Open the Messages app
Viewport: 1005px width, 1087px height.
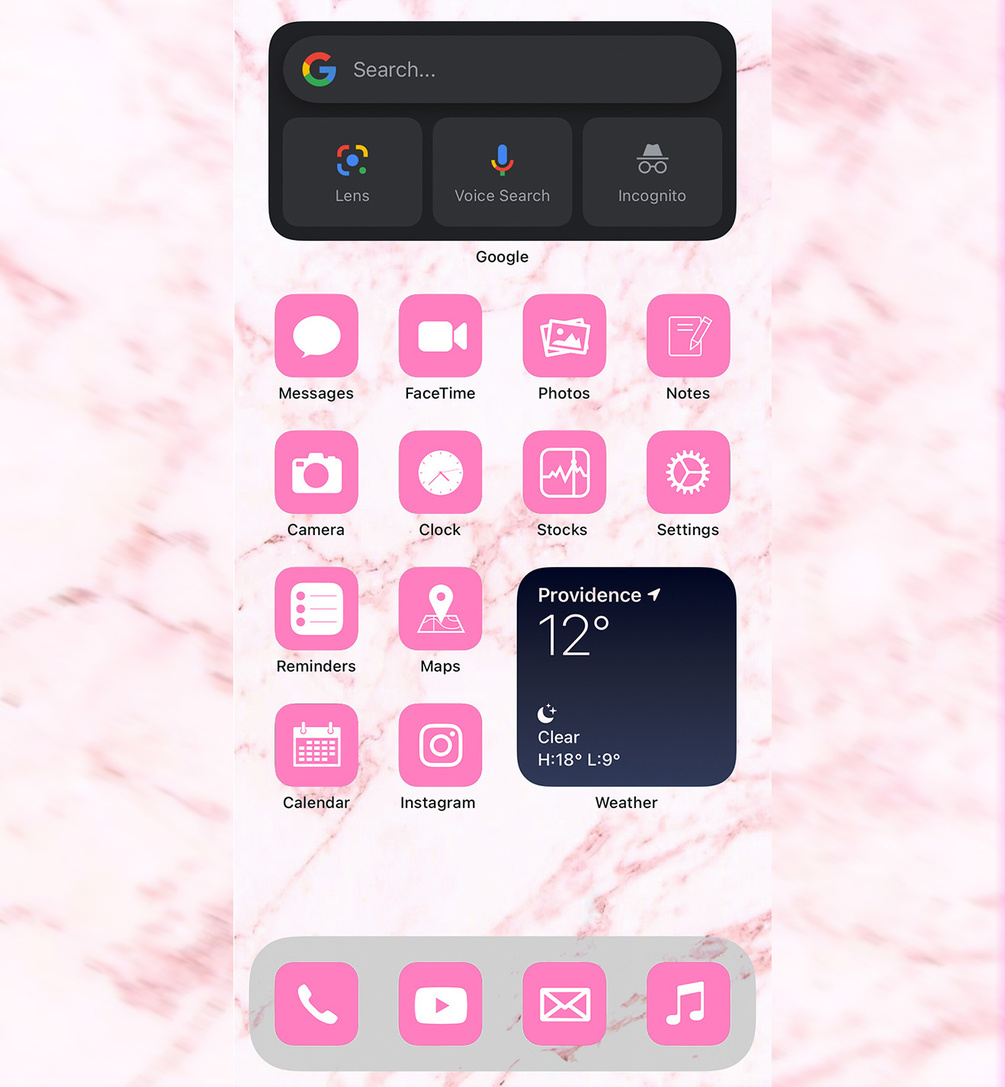point(316,336)
